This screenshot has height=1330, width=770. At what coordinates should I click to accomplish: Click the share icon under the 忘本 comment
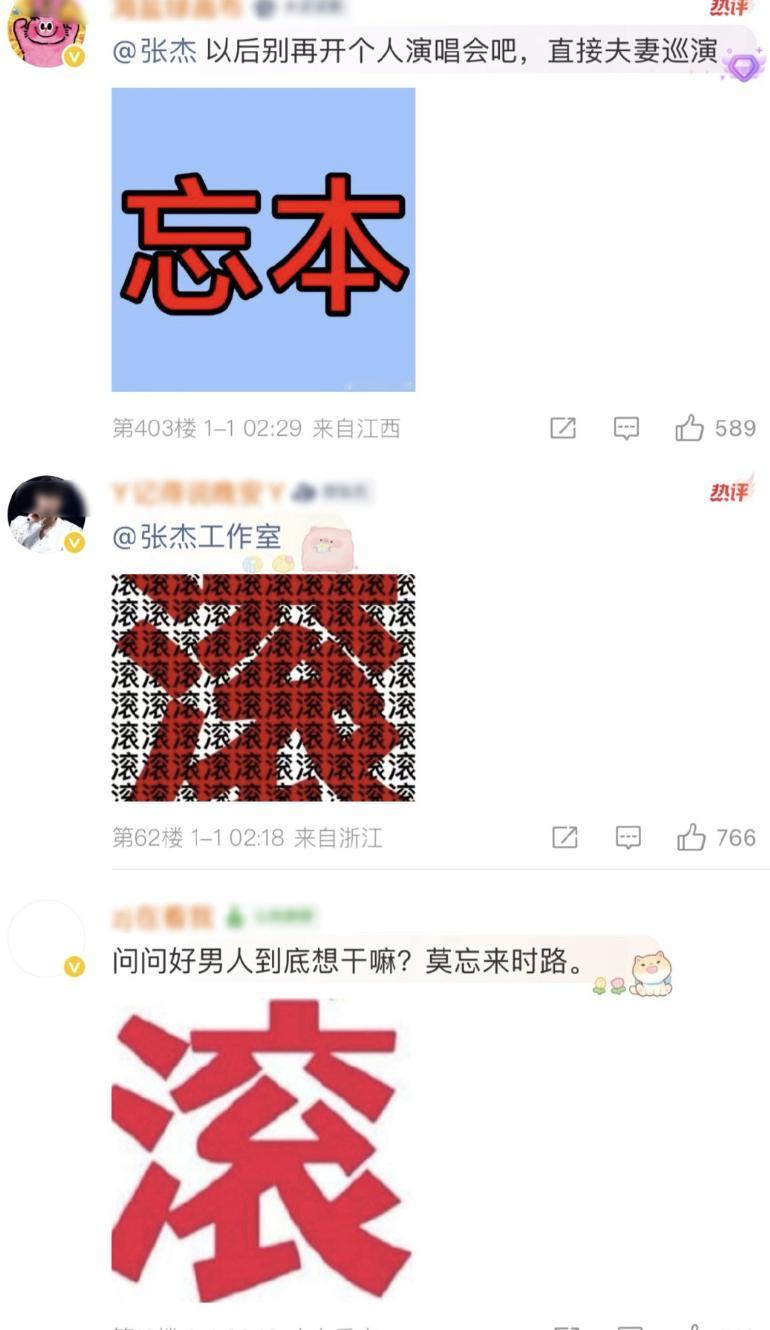click(x=563, y=428)
